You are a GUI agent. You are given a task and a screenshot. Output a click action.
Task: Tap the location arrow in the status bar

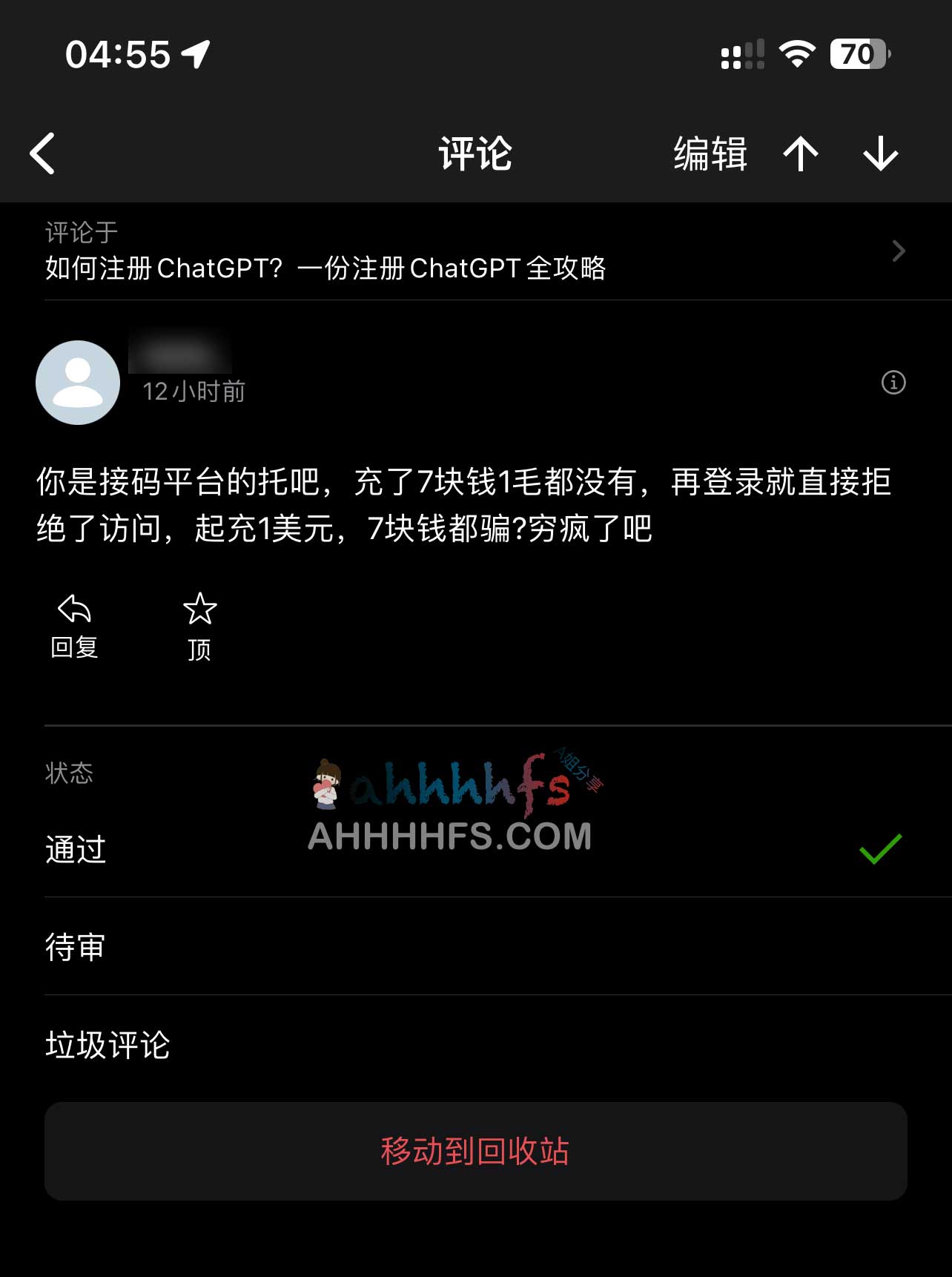(x=196, y=53)
